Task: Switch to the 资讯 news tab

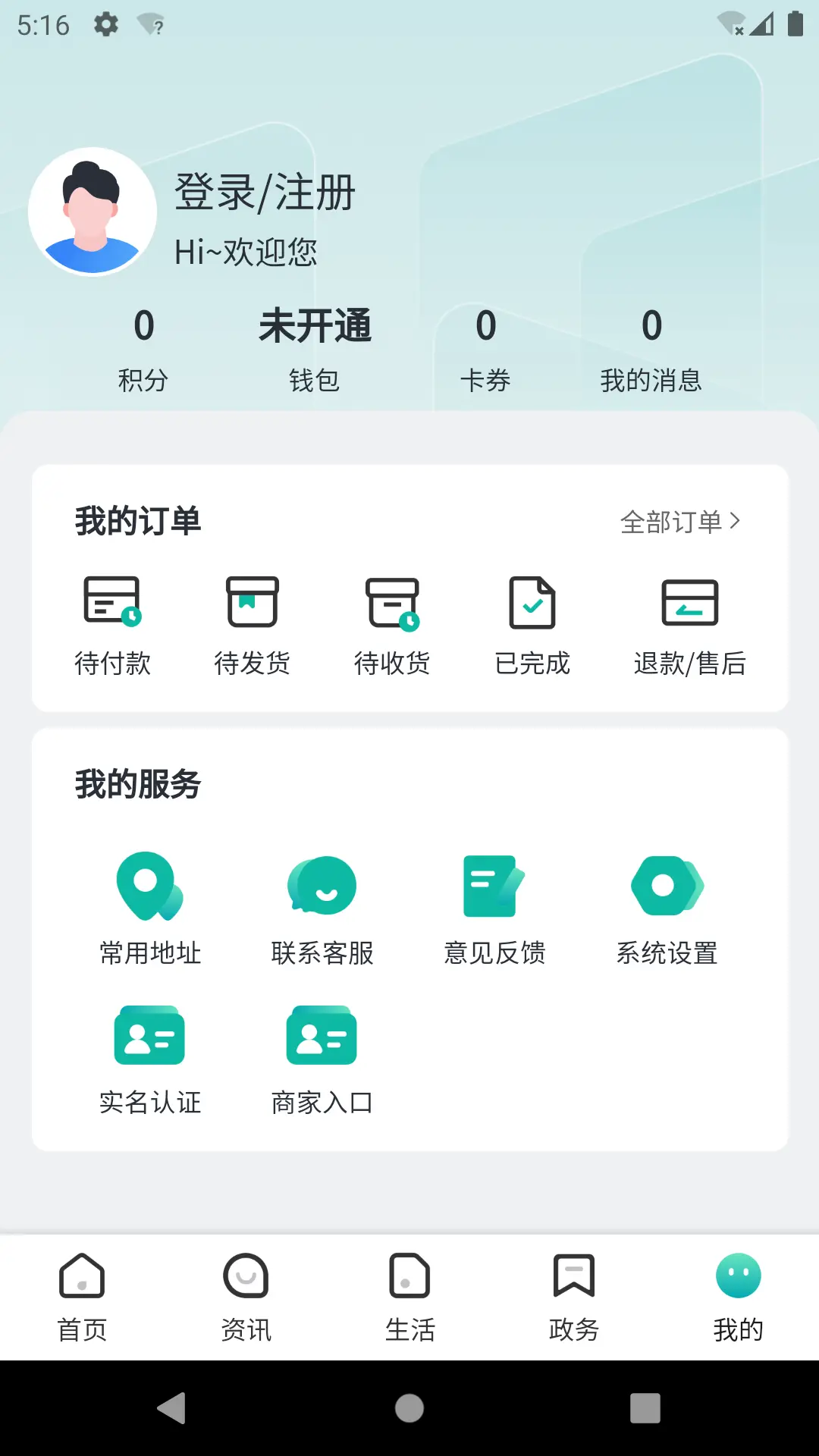Action: tap(246, 1297)
